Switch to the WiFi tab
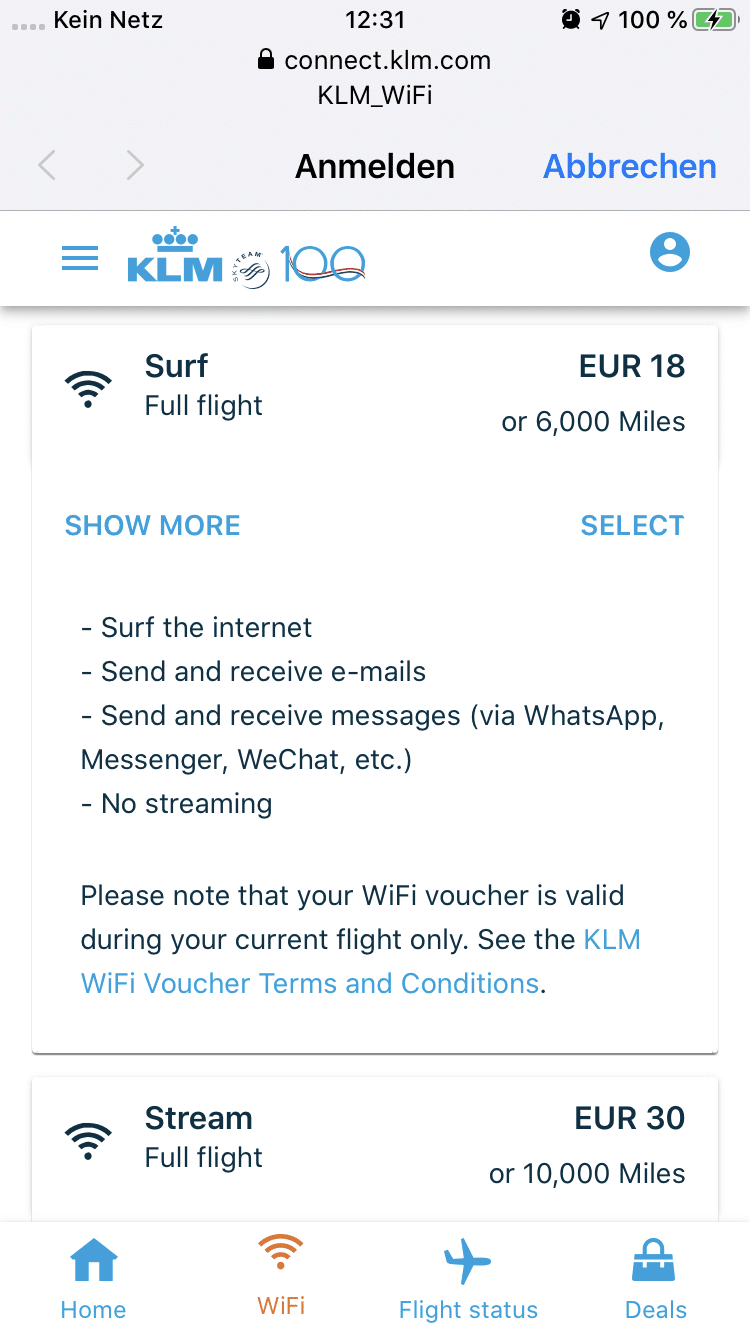750x1334 pixels. (x=281, y=1276)
